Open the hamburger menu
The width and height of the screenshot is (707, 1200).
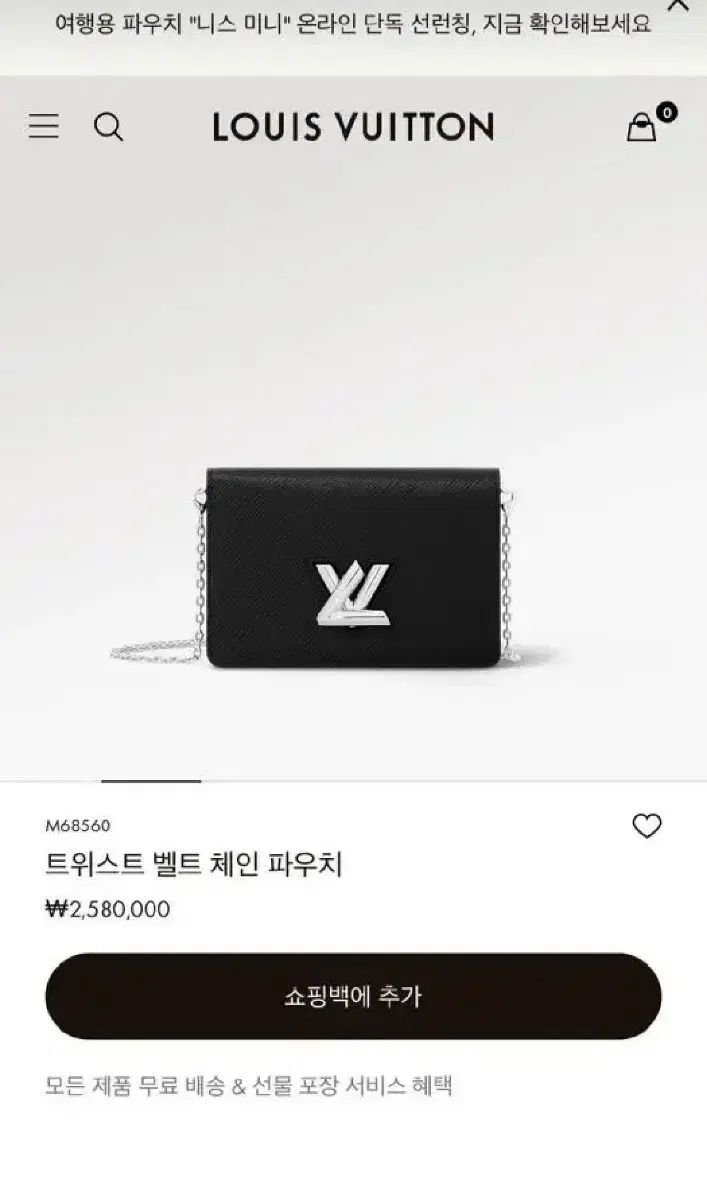(43, 126)
